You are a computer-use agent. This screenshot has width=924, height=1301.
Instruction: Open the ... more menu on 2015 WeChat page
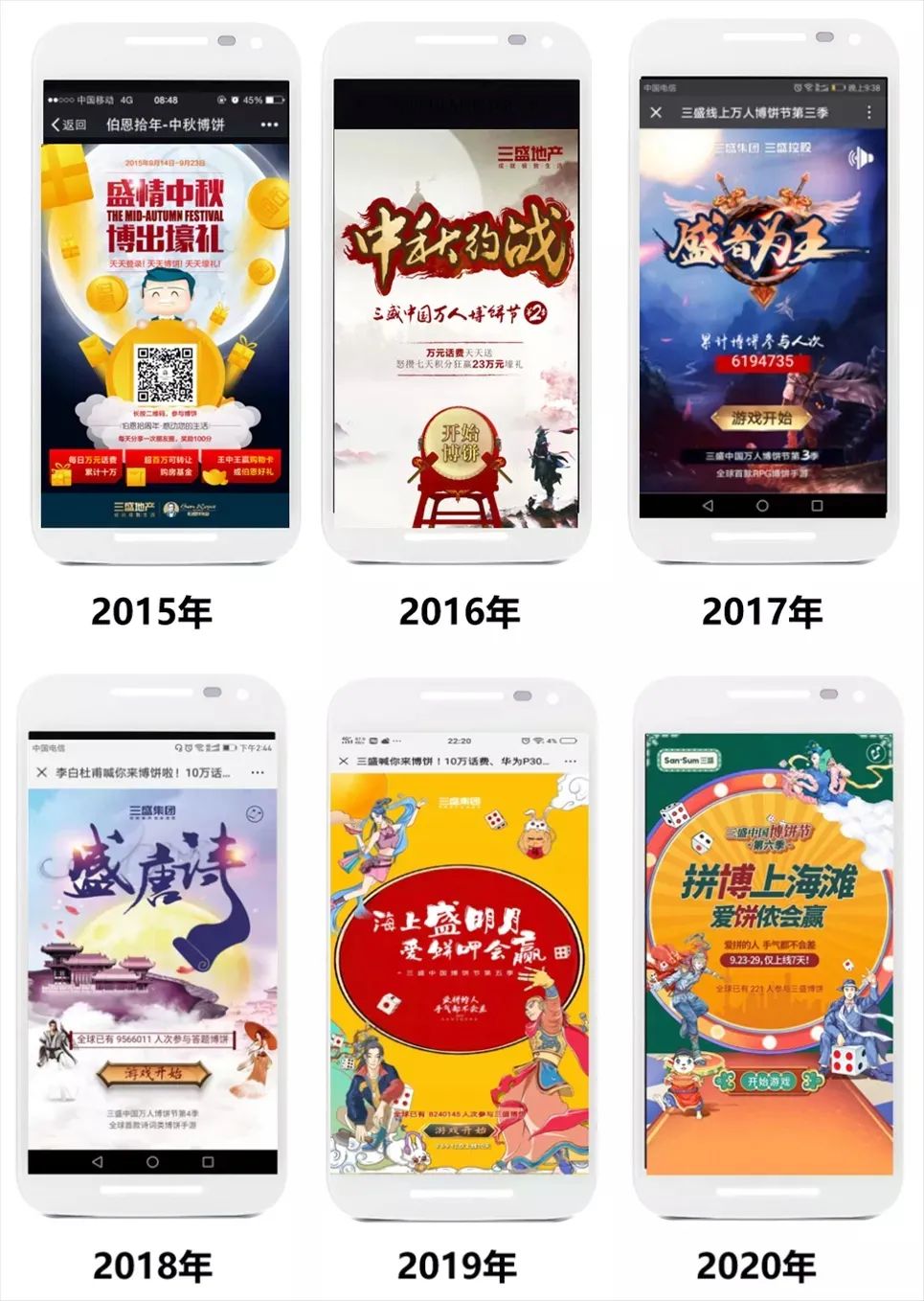[269, 124]
